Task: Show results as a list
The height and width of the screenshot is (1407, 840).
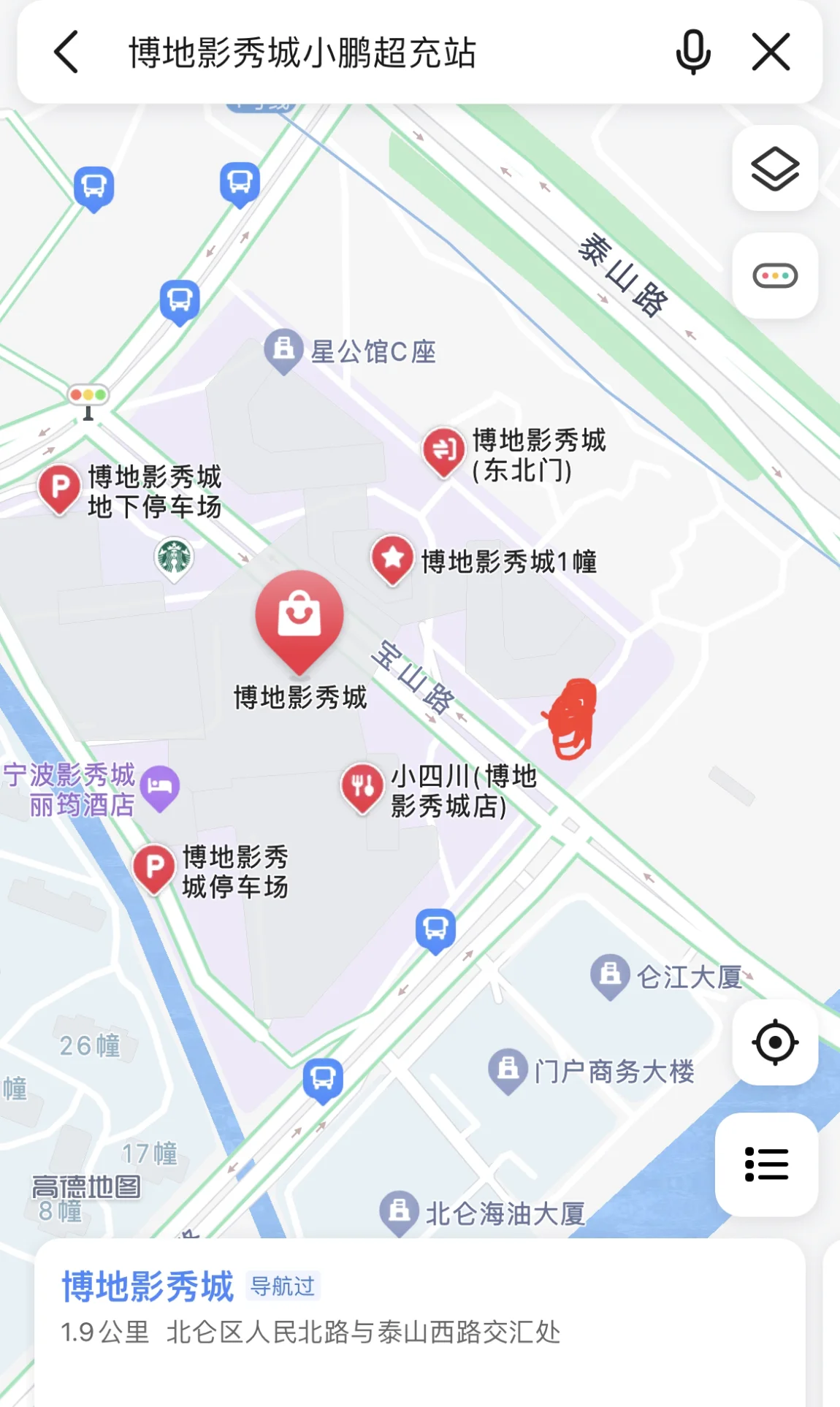Action: pyautogui.click(x=766, y=1164)
